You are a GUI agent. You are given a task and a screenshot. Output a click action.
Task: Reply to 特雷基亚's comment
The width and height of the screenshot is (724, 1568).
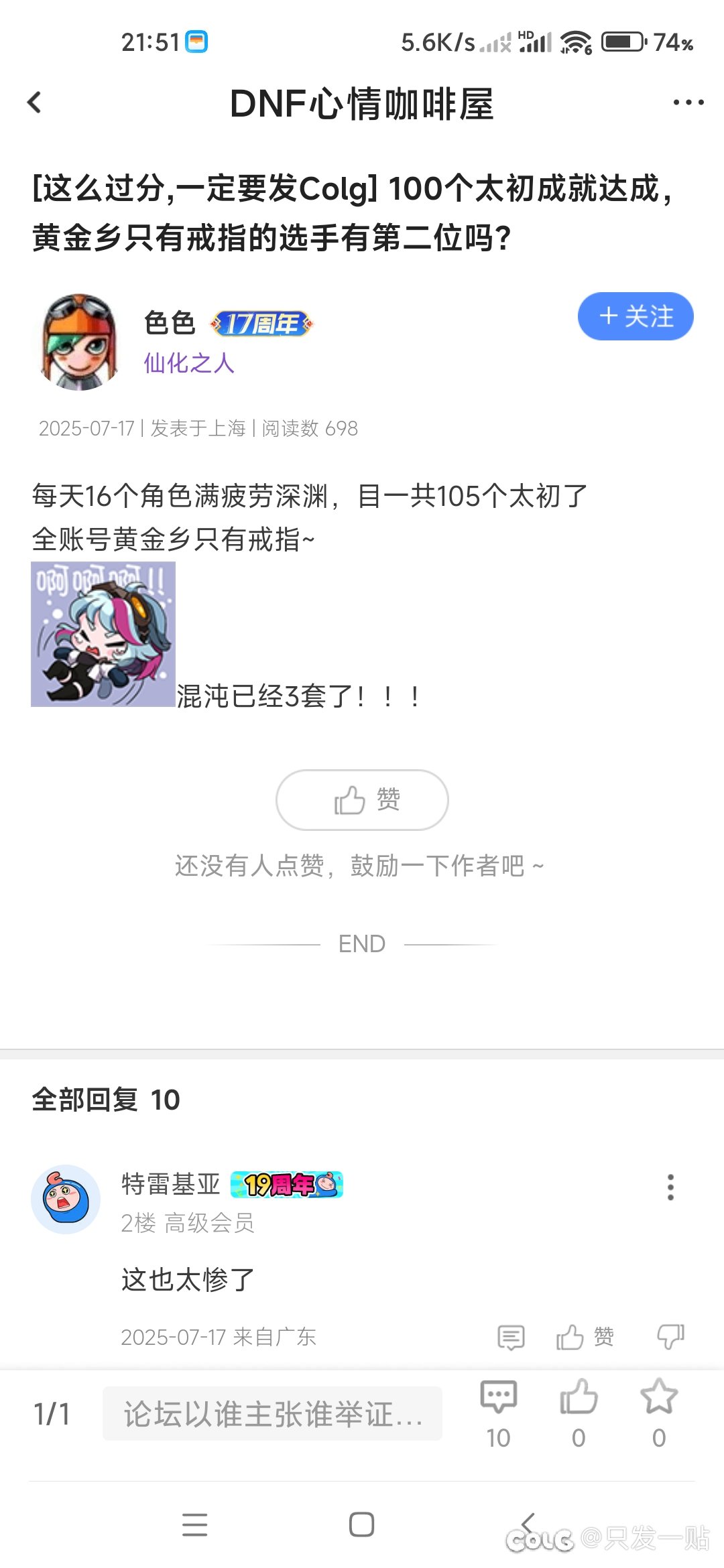[511, 1337]
